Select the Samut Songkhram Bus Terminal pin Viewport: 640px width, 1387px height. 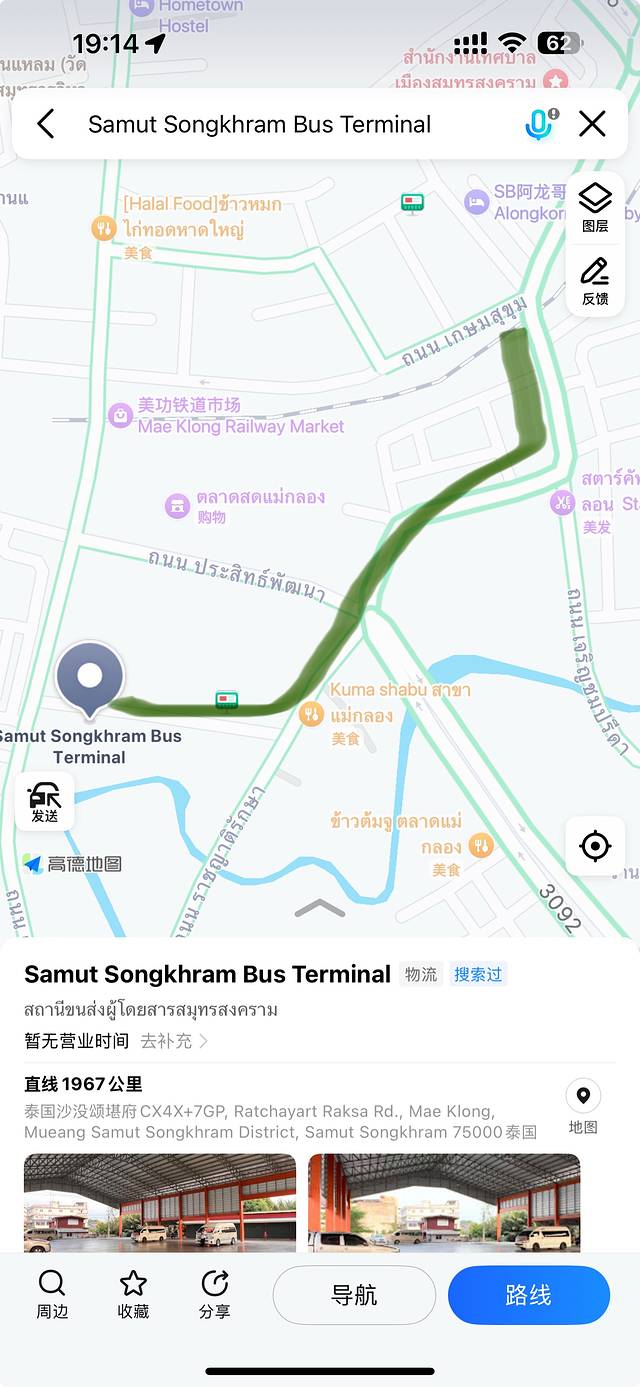[90, 678]
